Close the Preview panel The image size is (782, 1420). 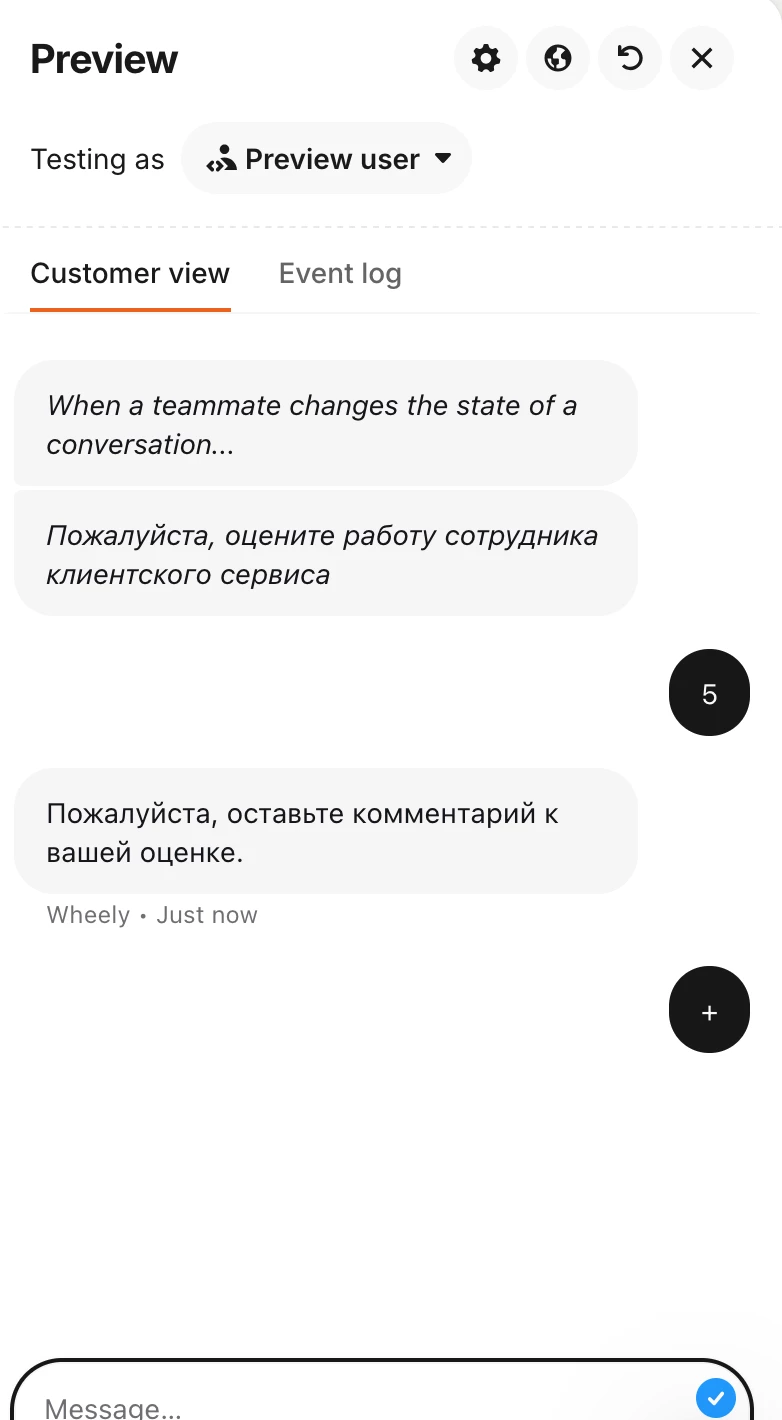[x=702, y=59]
